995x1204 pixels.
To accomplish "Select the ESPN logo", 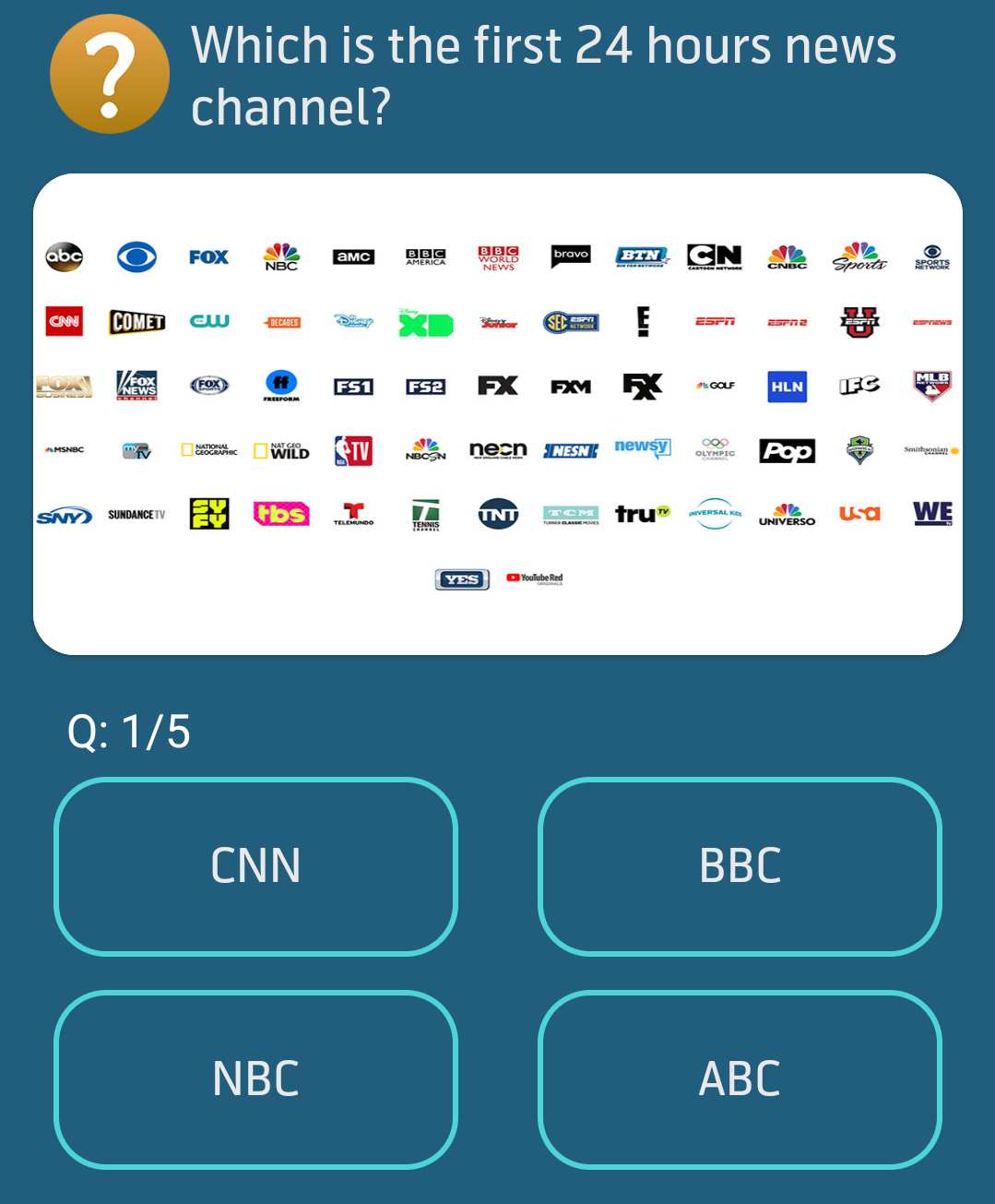I will click(x=715, y=321).
